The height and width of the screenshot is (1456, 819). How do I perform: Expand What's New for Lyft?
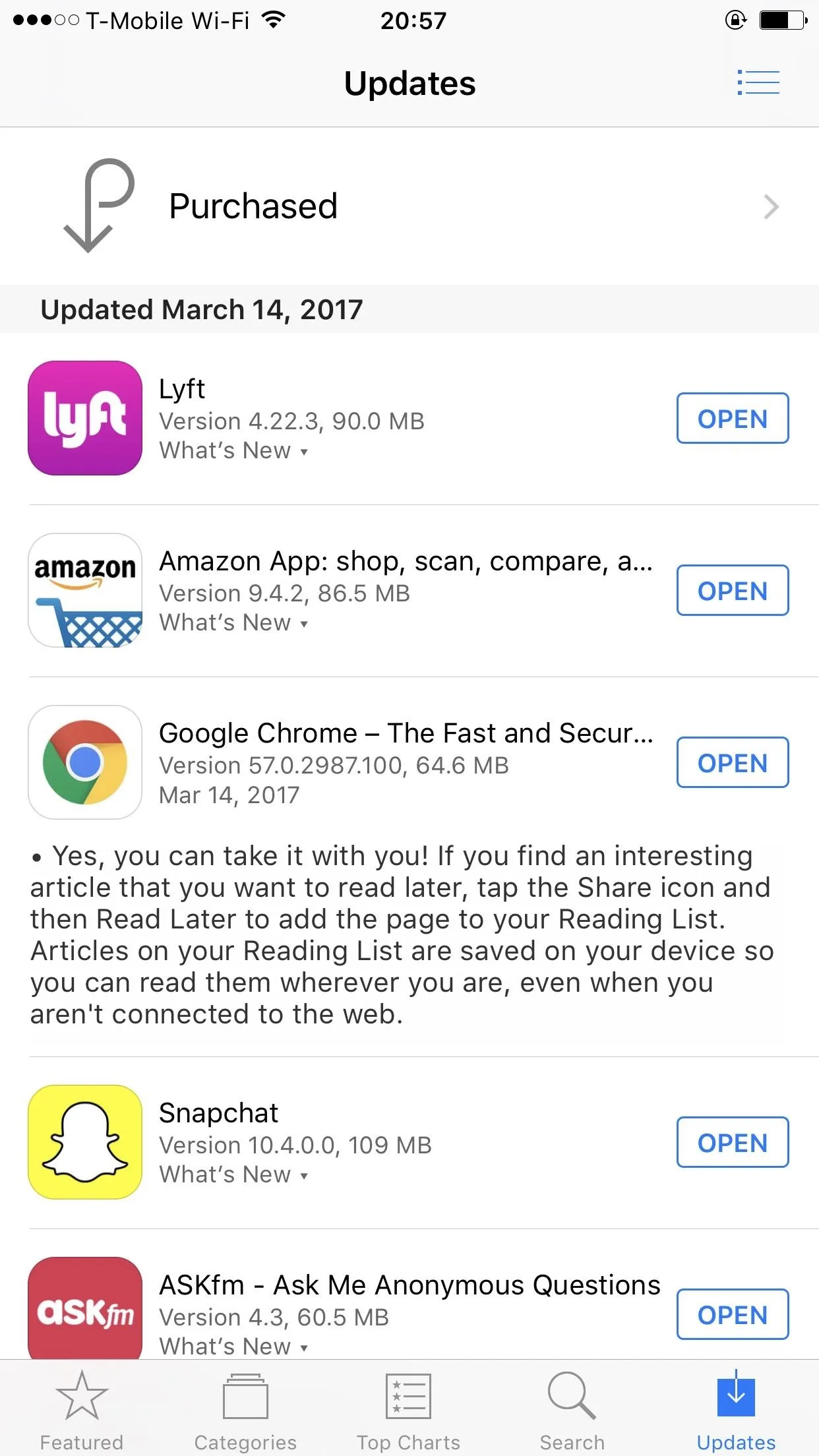click(x=233, y=450)
